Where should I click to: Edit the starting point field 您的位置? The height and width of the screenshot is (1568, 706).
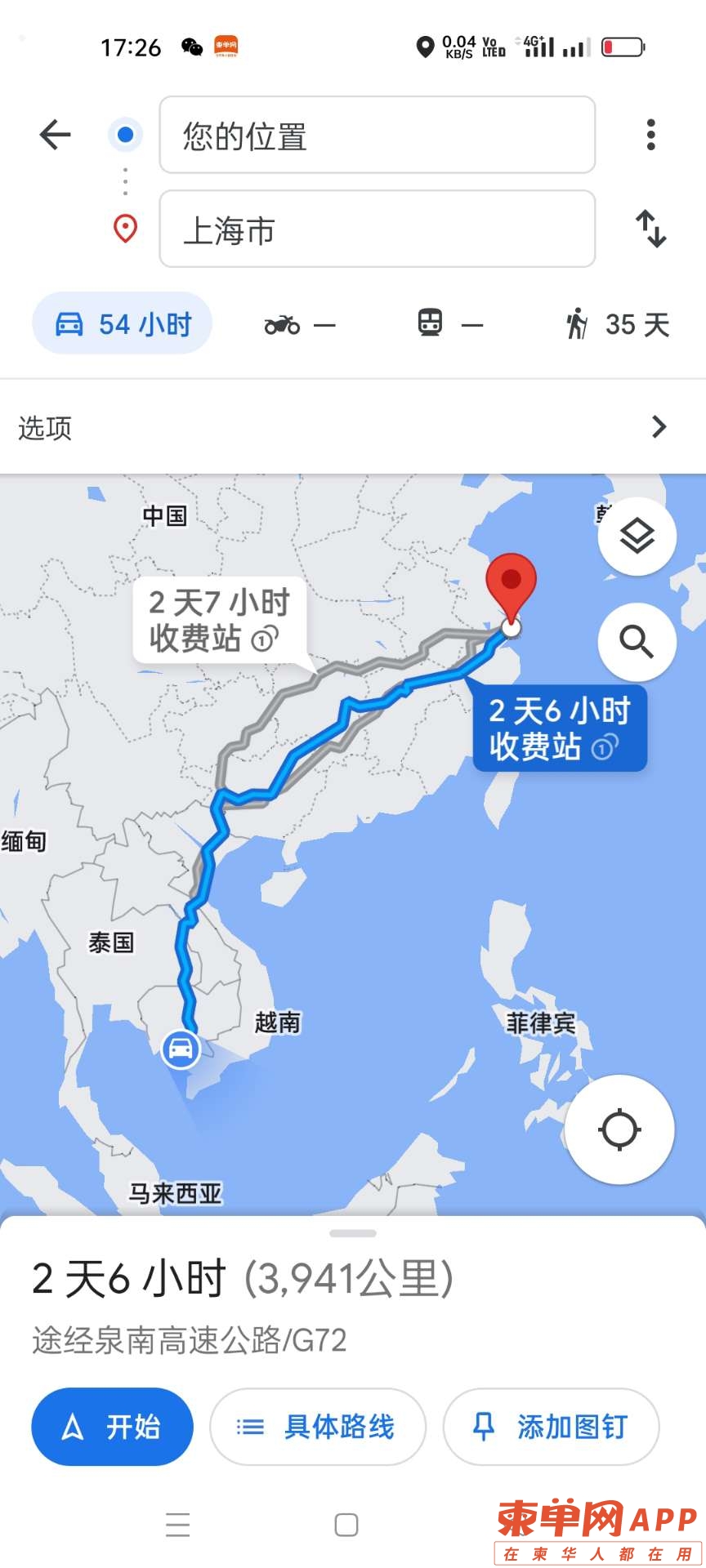[377, 136]
